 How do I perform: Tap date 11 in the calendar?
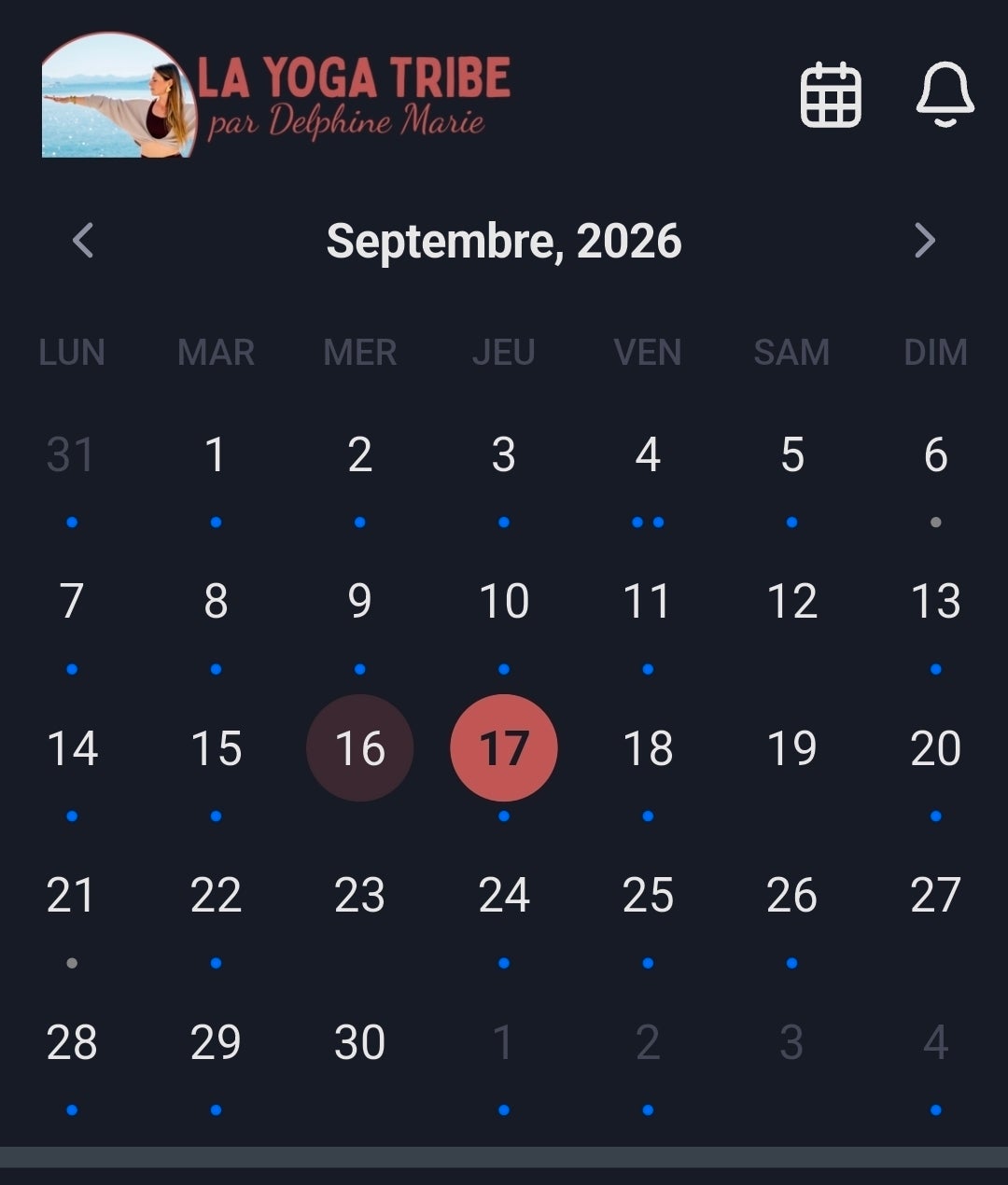point(648,602)
